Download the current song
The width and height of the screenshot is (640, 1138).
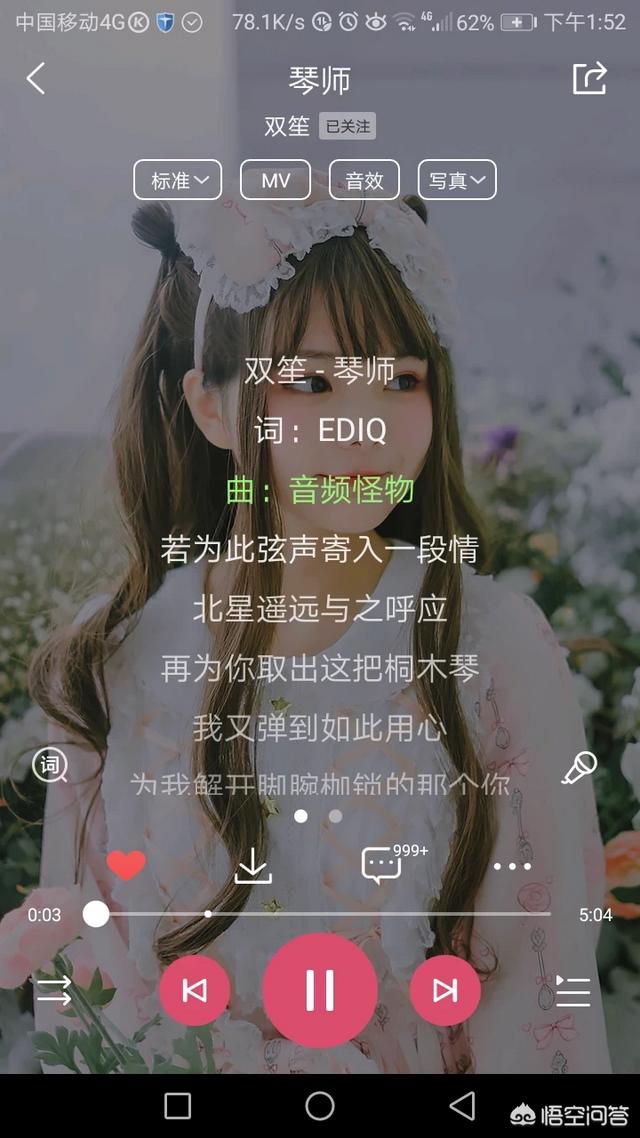pos(253,865)
